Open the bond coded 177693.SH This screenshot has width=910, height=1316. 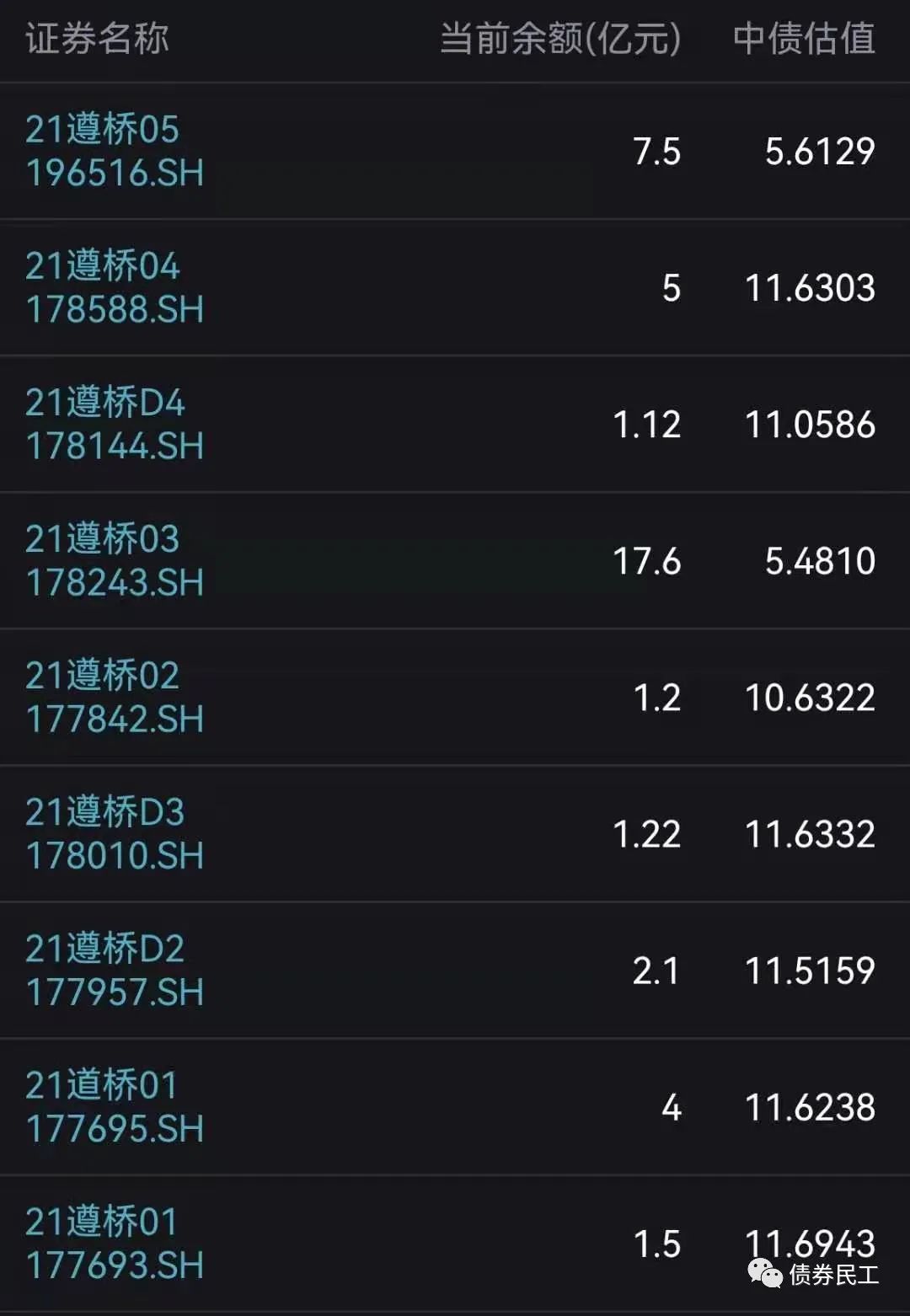click(115, 1244)
